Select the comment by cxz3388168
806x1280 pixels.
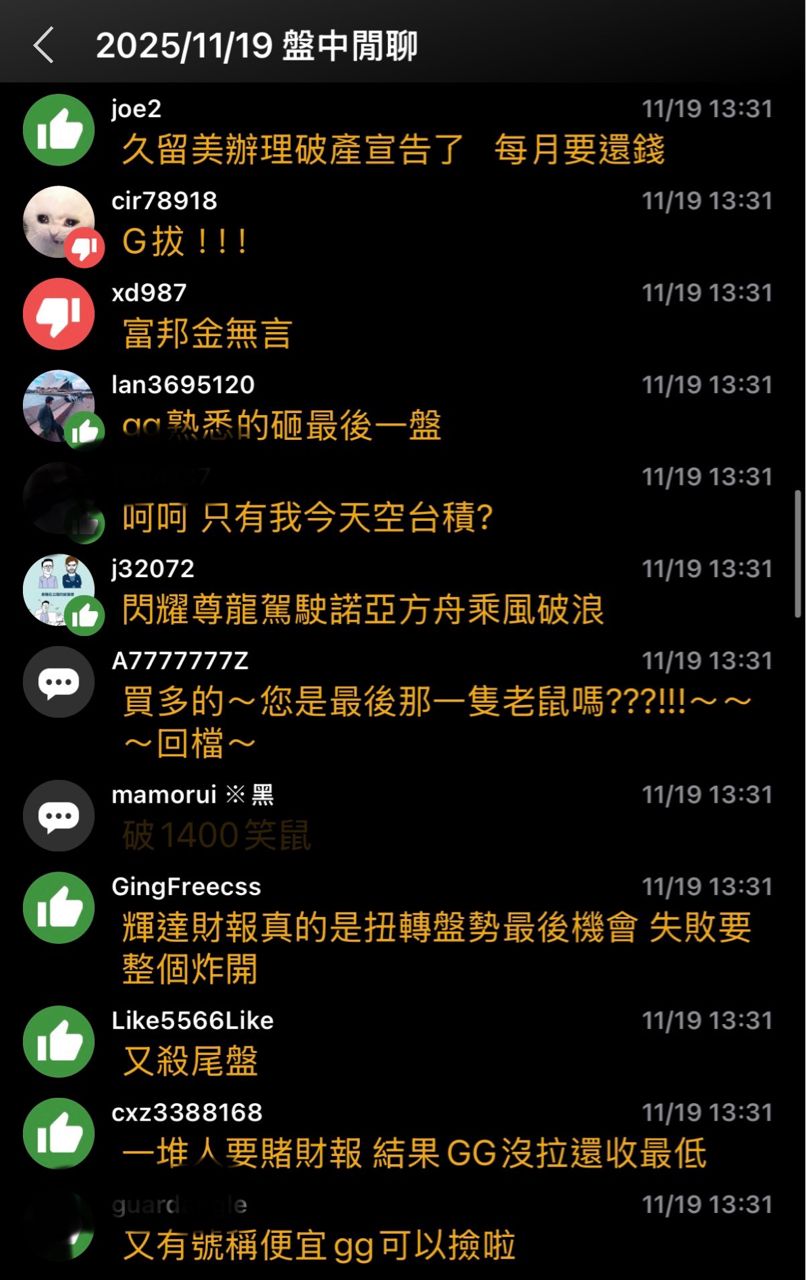414,1153
